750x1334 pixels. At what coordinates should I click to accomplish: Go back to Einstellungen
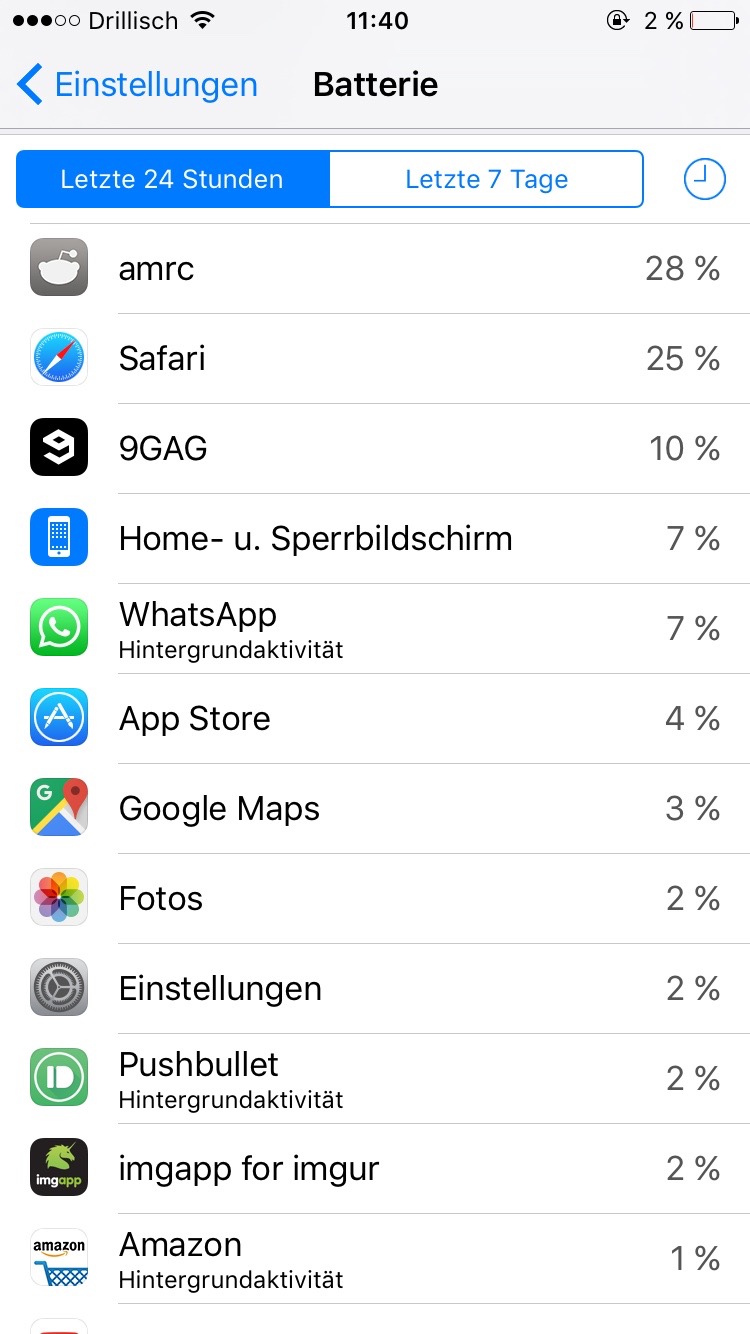(137, 85)
